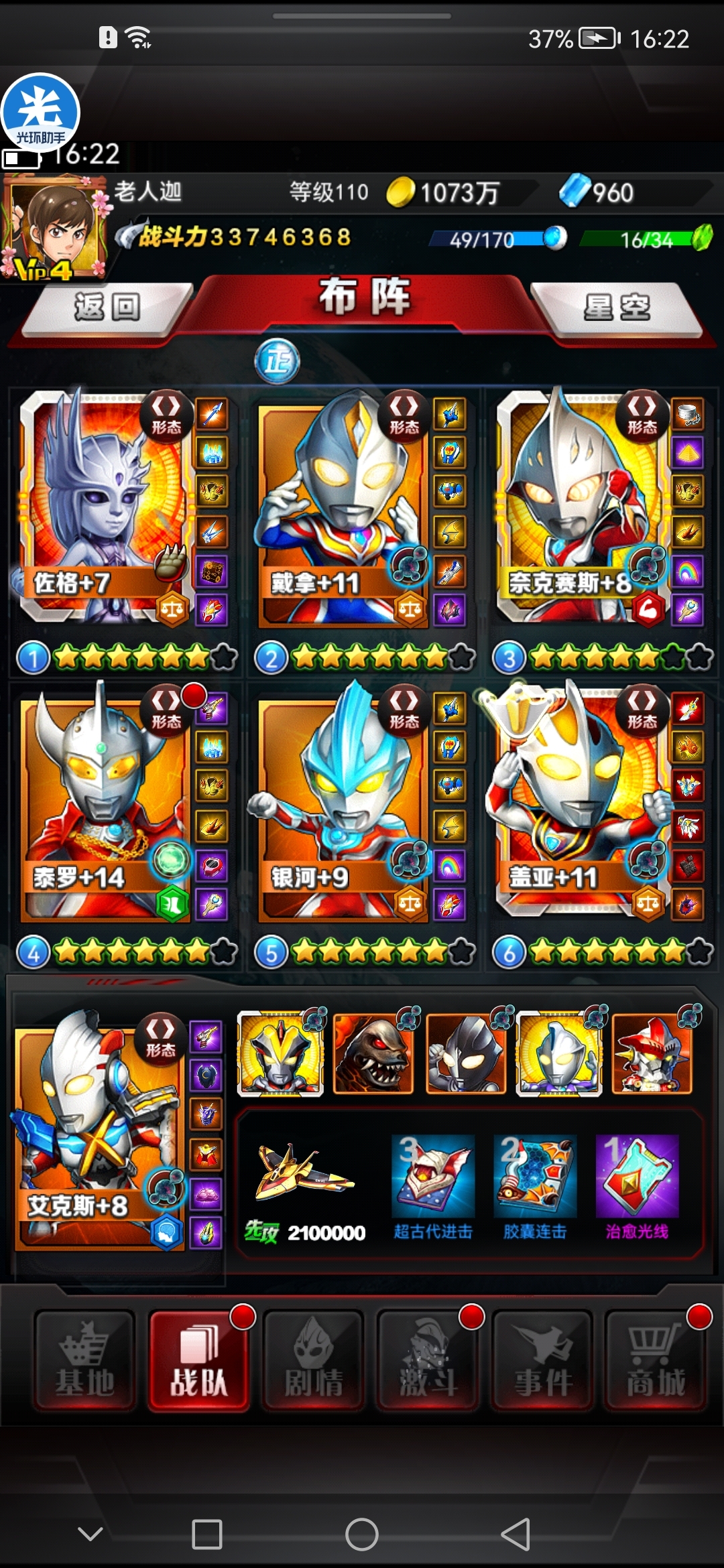Tap the system home button
The height and width of the screenshot is (1568, 724).
362,1534
